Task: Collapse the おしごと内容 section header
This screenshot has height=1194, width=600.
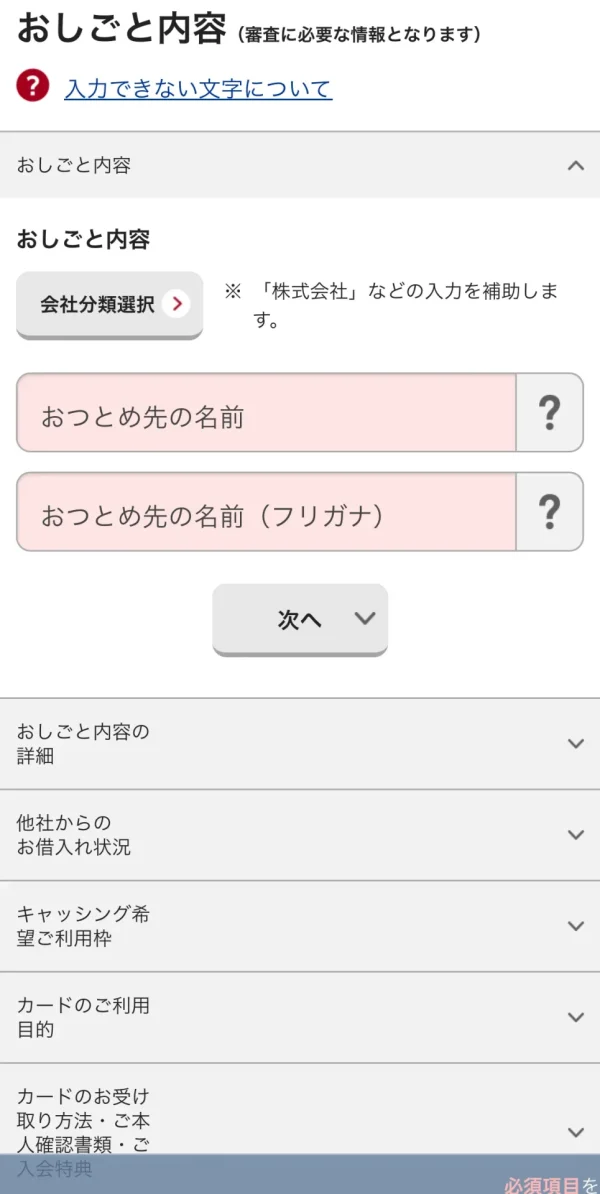Action: (300, 165)
